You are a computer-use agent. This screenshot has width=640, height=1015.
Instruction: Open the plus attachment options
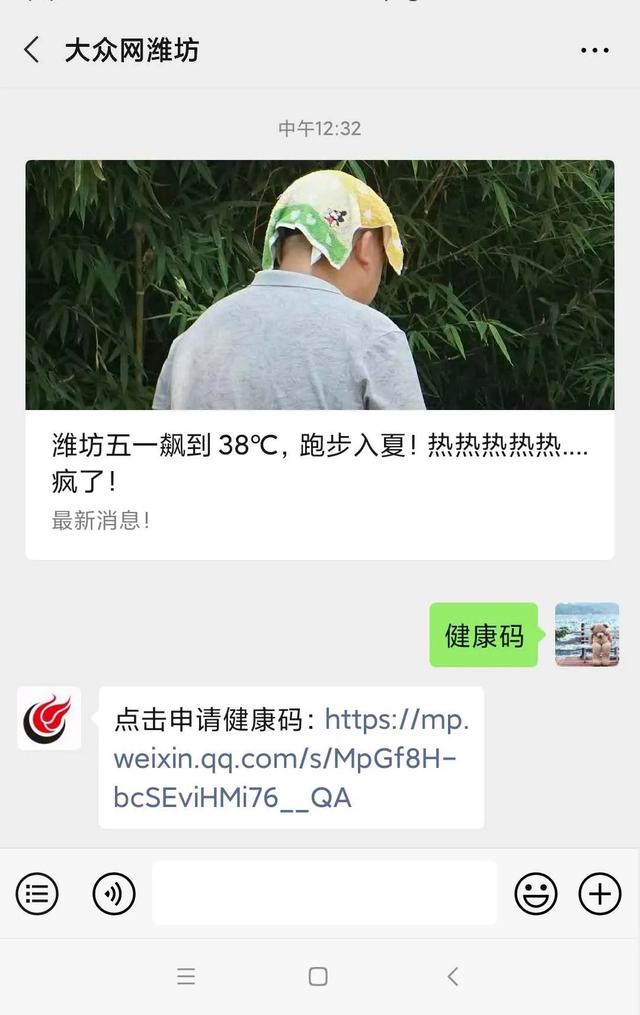[600, 893]
